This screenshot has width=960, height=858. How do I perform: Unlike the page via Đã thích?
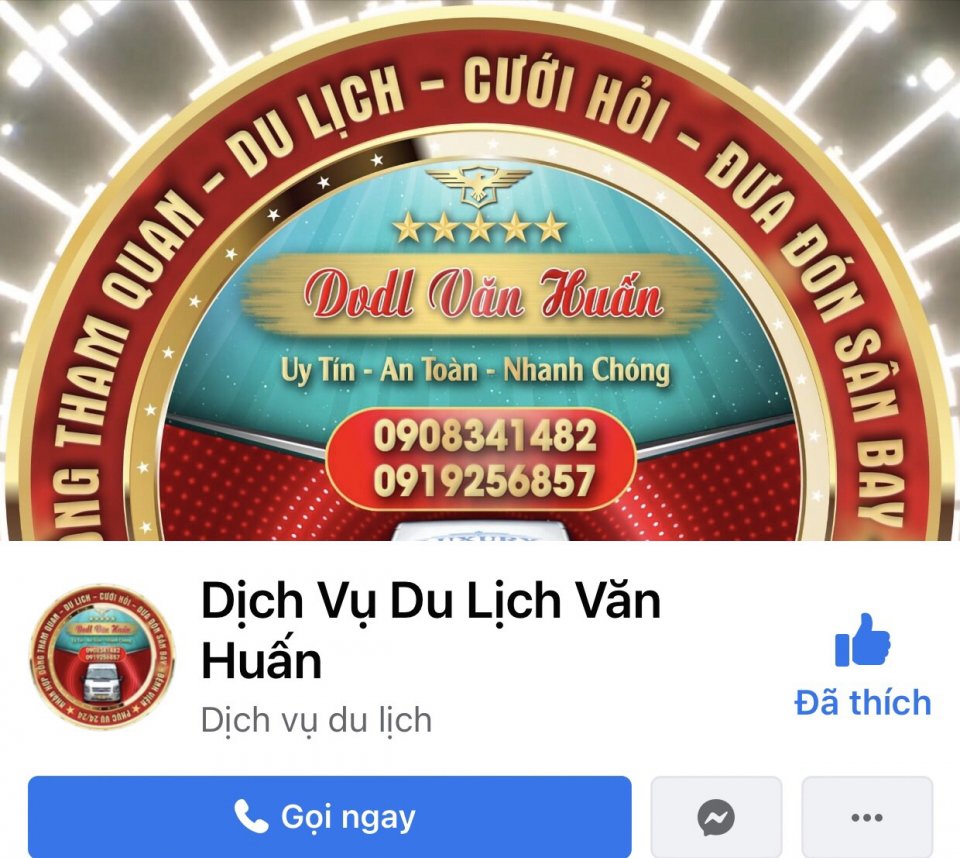[862, 665]
